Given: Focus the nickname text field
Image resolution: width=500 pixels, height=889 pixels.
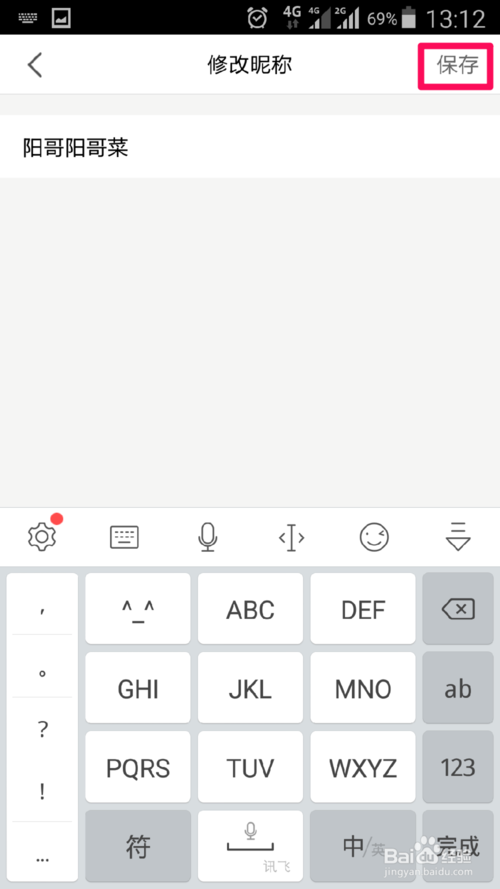Looking at the screenshot, I should [x=250, y=147].
